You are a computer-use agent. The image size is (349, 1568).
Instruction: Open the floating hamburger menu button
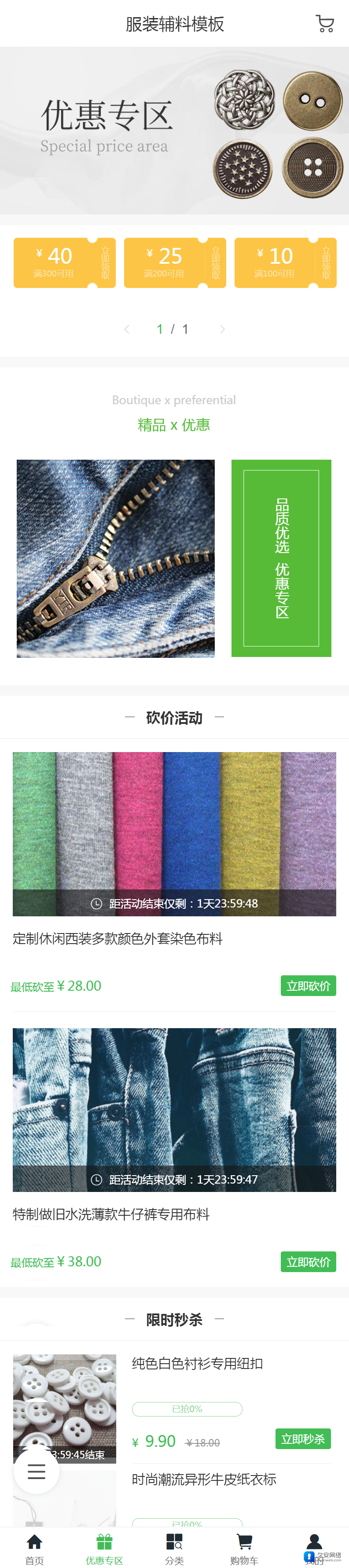[x=37, y=1471]
